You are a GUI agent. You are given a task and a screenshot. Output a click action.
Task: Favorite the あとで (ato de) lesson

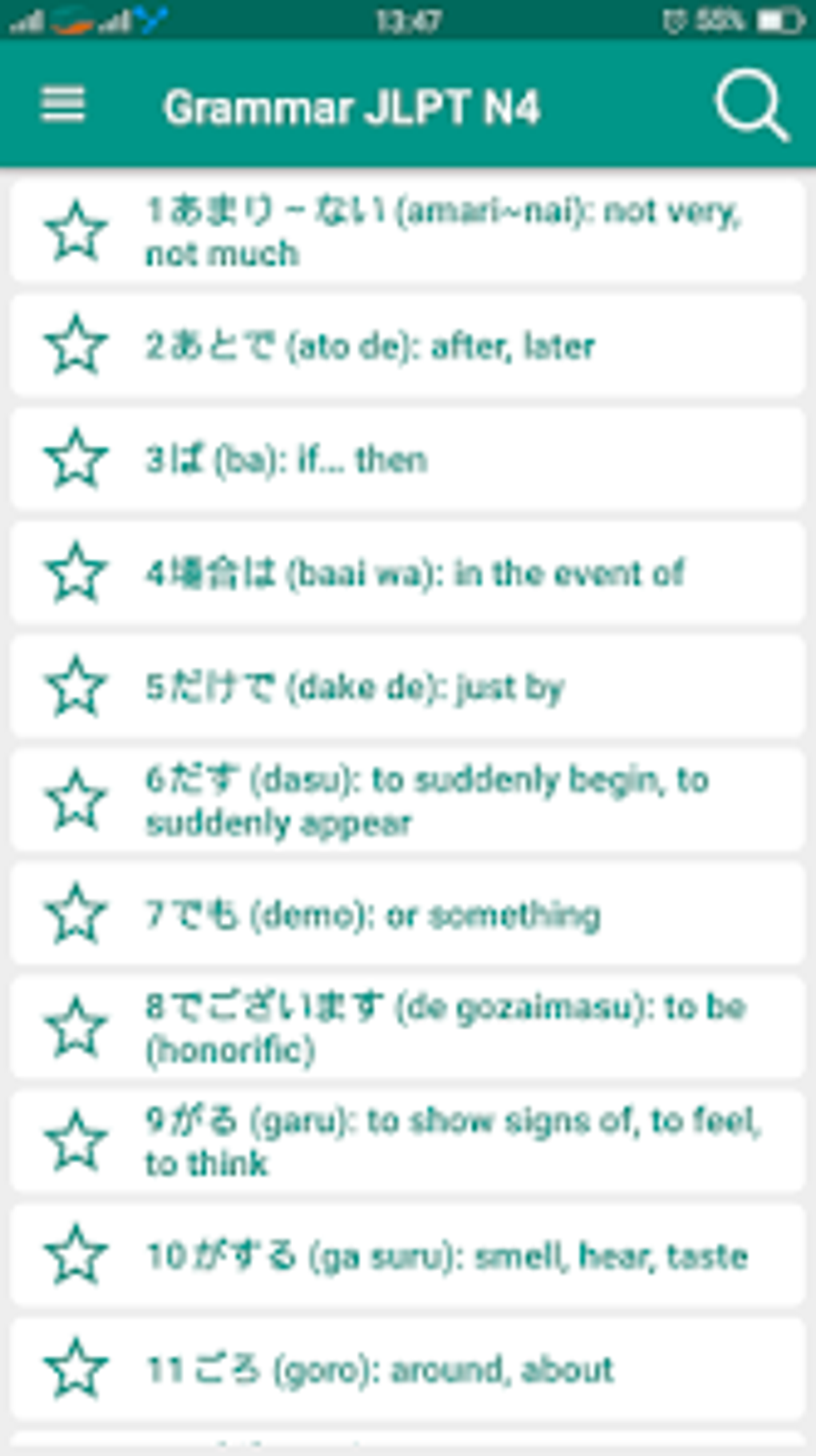pos(76,346)
